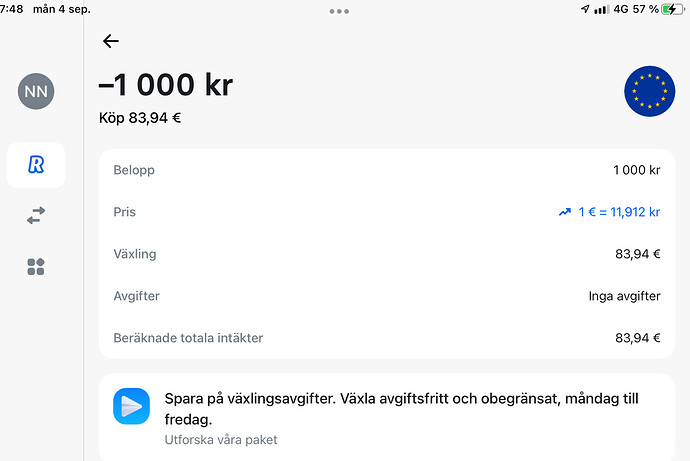Viewport: 690px width, 461px height.
Task: Open the Revolut home tab
Action: 36,165
